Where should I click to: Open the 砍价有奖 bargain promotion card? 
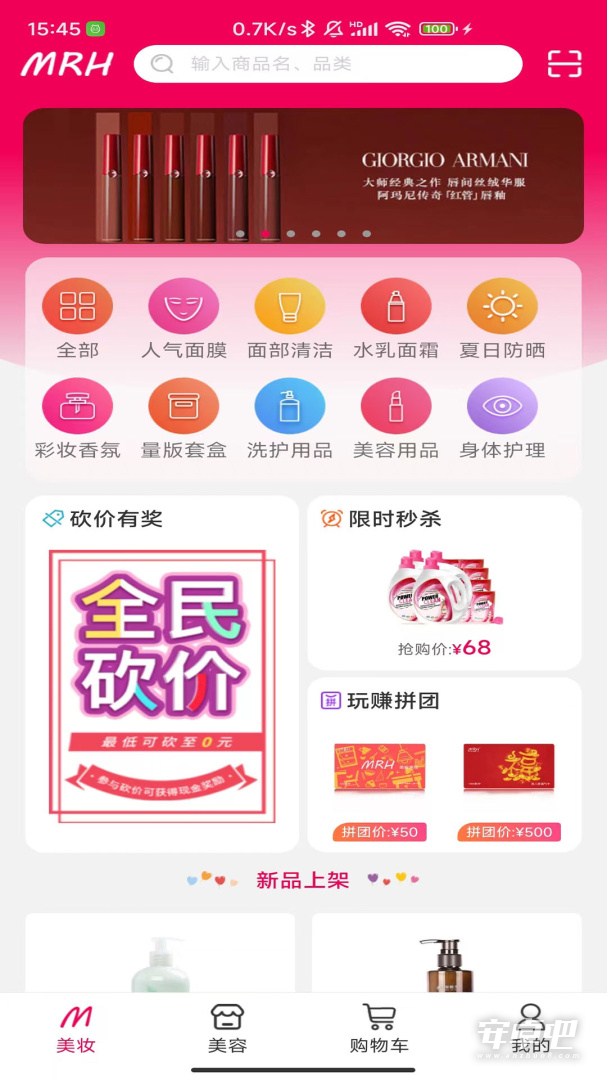[162, 674]
